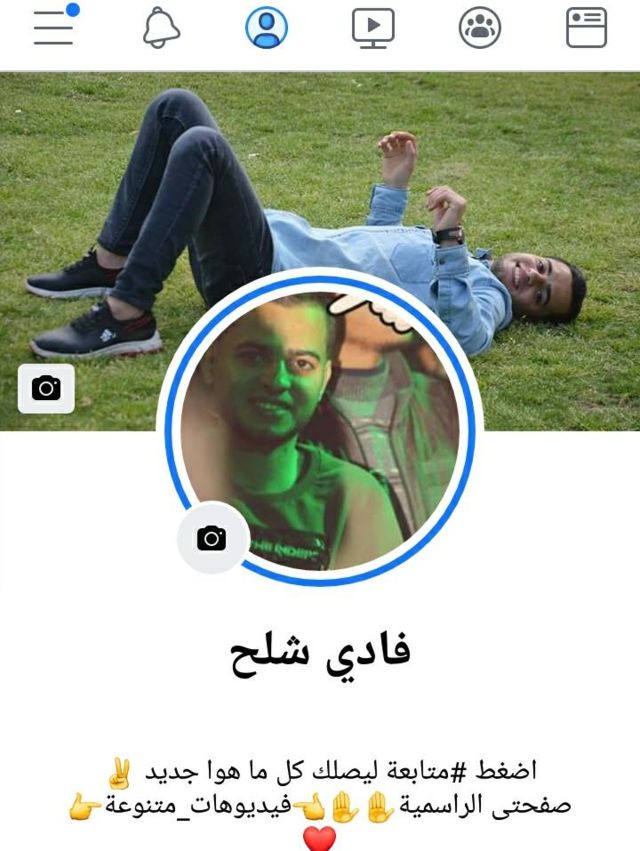This screenshot has height=851, width=640.
Task: Switch to the Watch videos tab
Action: click(373, 28)
